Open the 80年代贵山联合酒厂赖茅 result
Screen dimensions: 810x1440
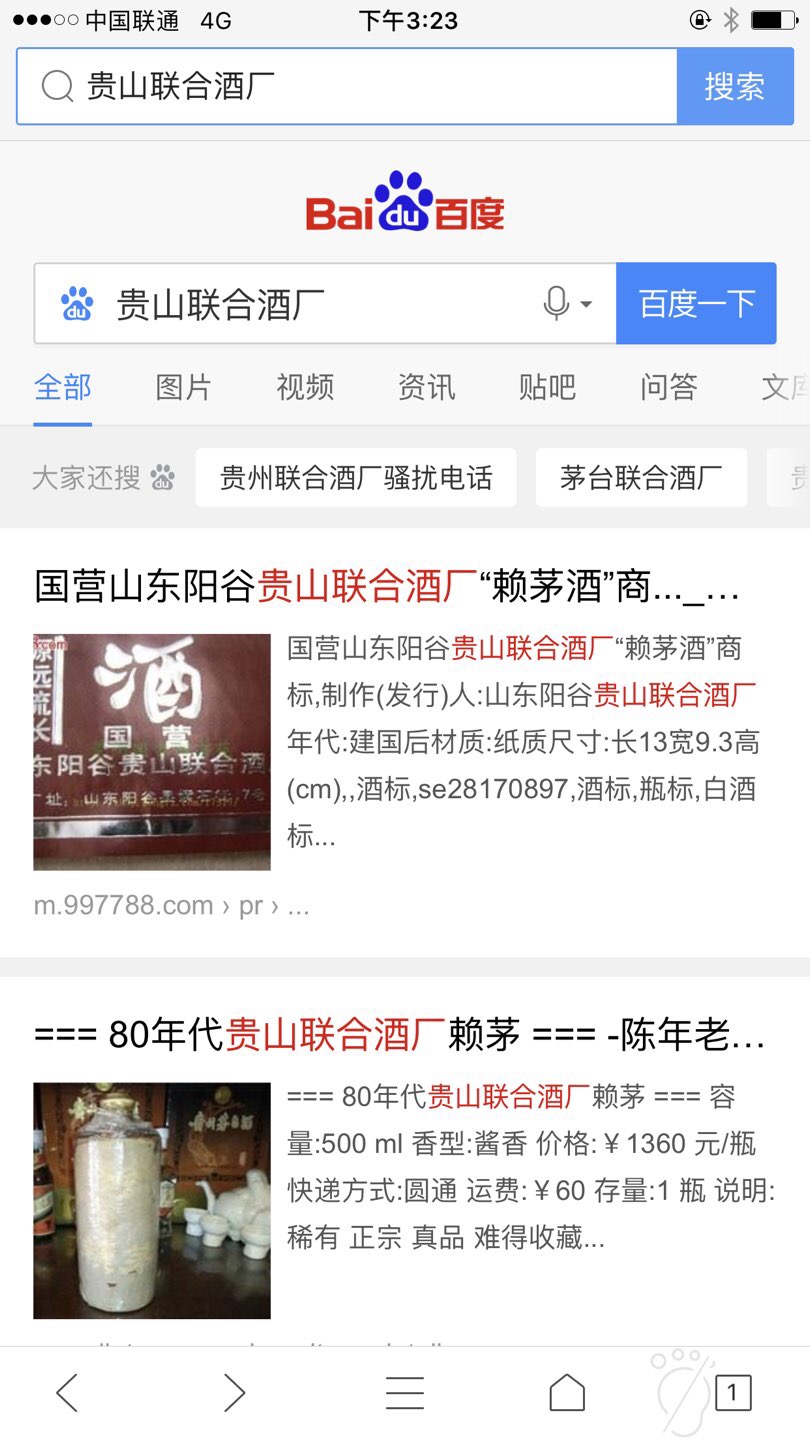(400, 1036)
